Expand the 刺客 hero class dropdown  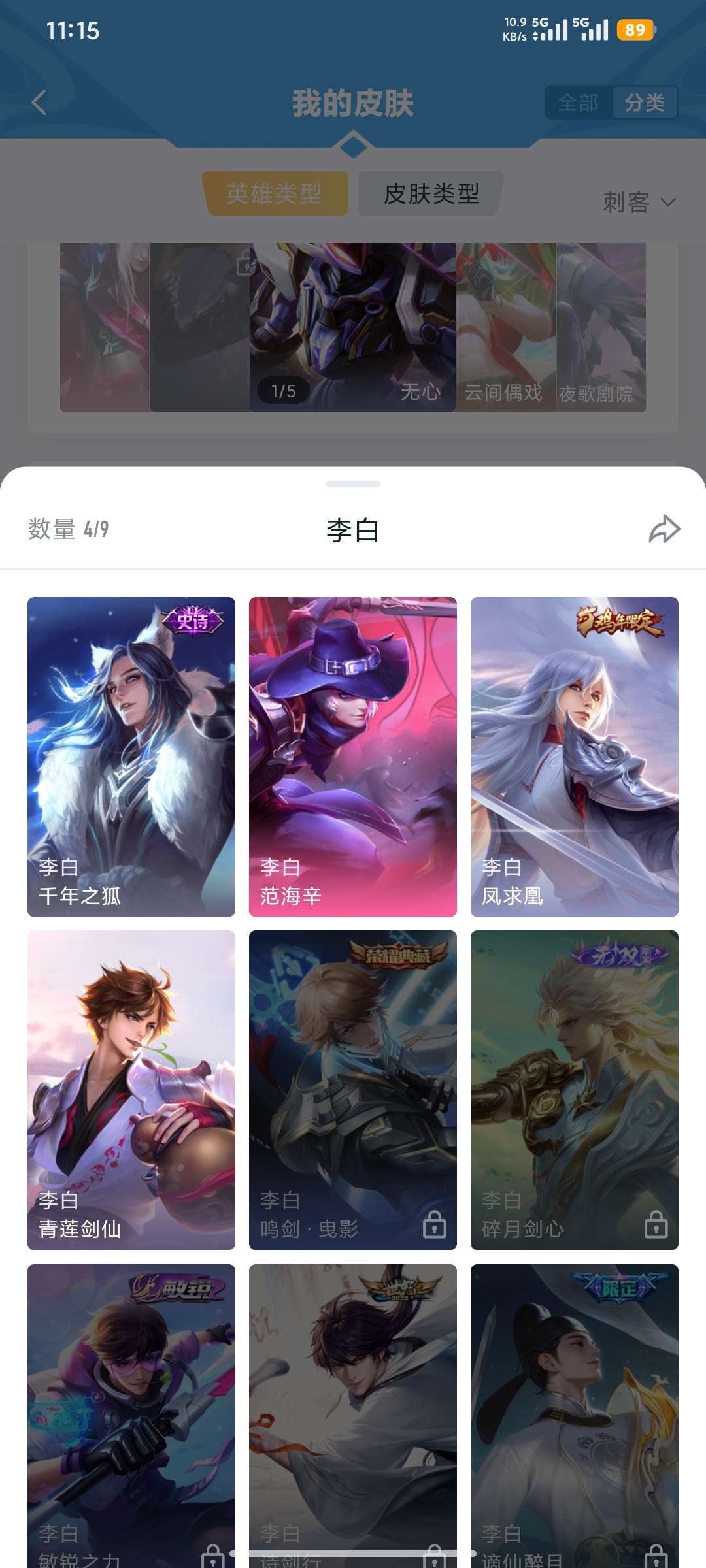(639, 202)
